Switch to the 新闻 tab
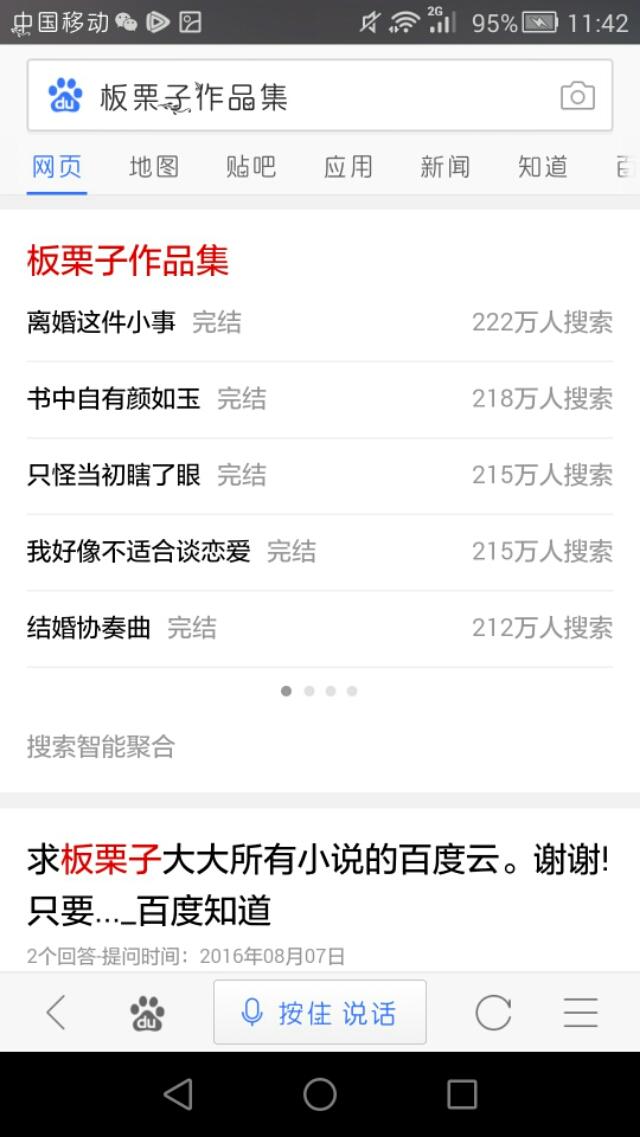The height and width of the screenshot is (1137, 640). 445,167
